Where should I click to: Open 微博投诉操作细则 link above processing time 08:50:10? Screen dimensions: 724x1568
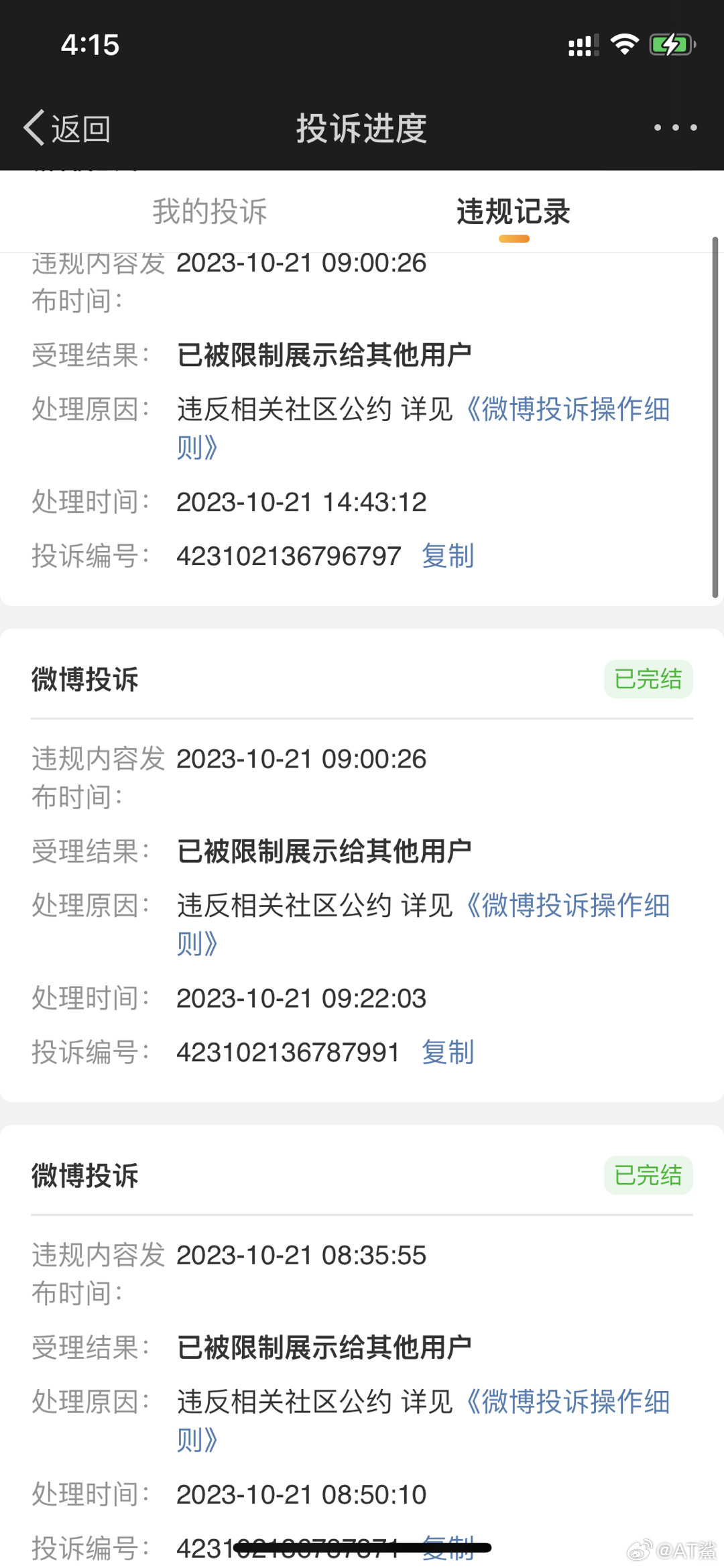point(424,1420)
